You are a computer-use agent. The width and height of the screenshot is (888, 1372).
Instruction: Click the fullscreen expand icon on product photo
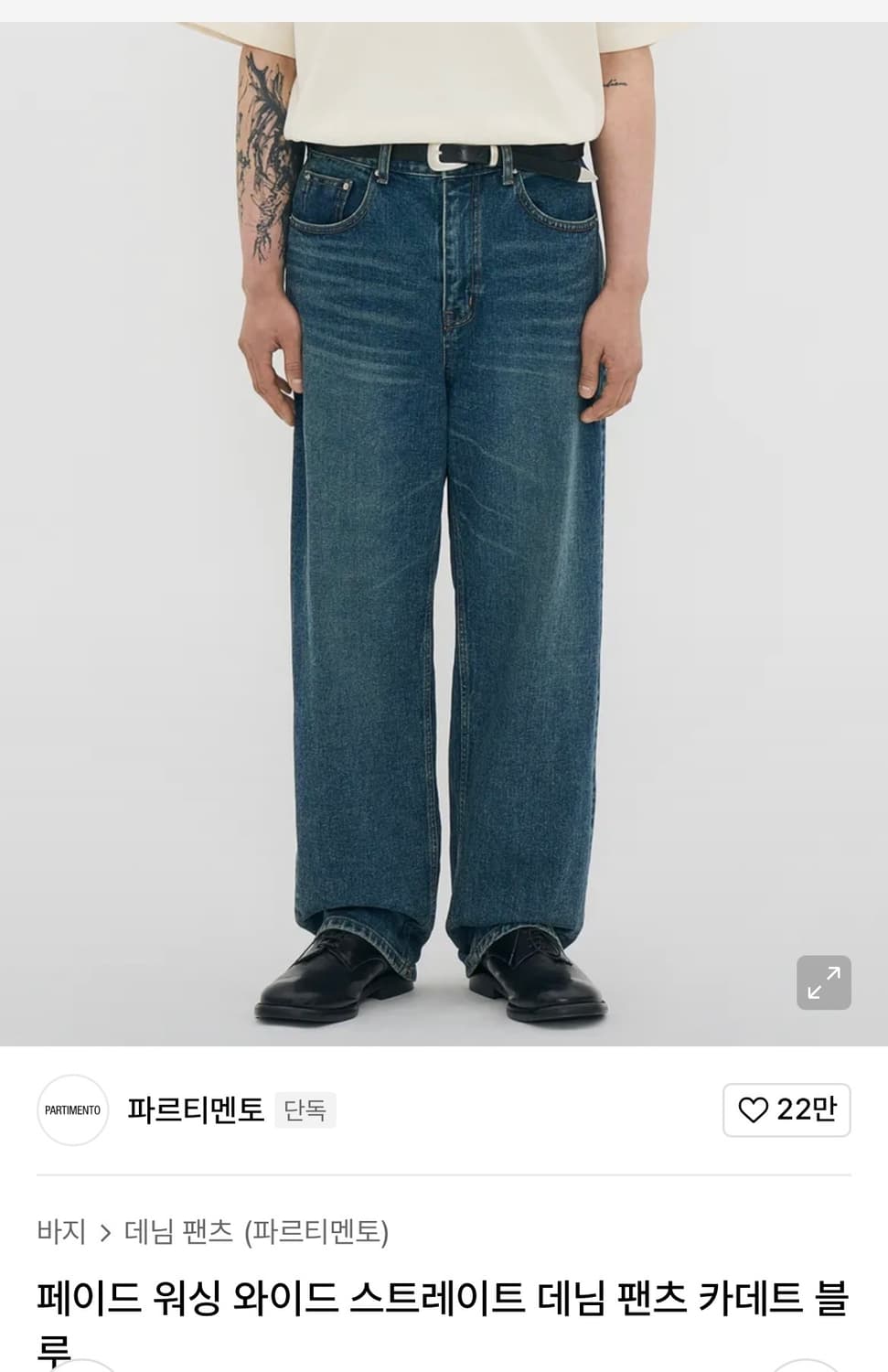[824, 981]
